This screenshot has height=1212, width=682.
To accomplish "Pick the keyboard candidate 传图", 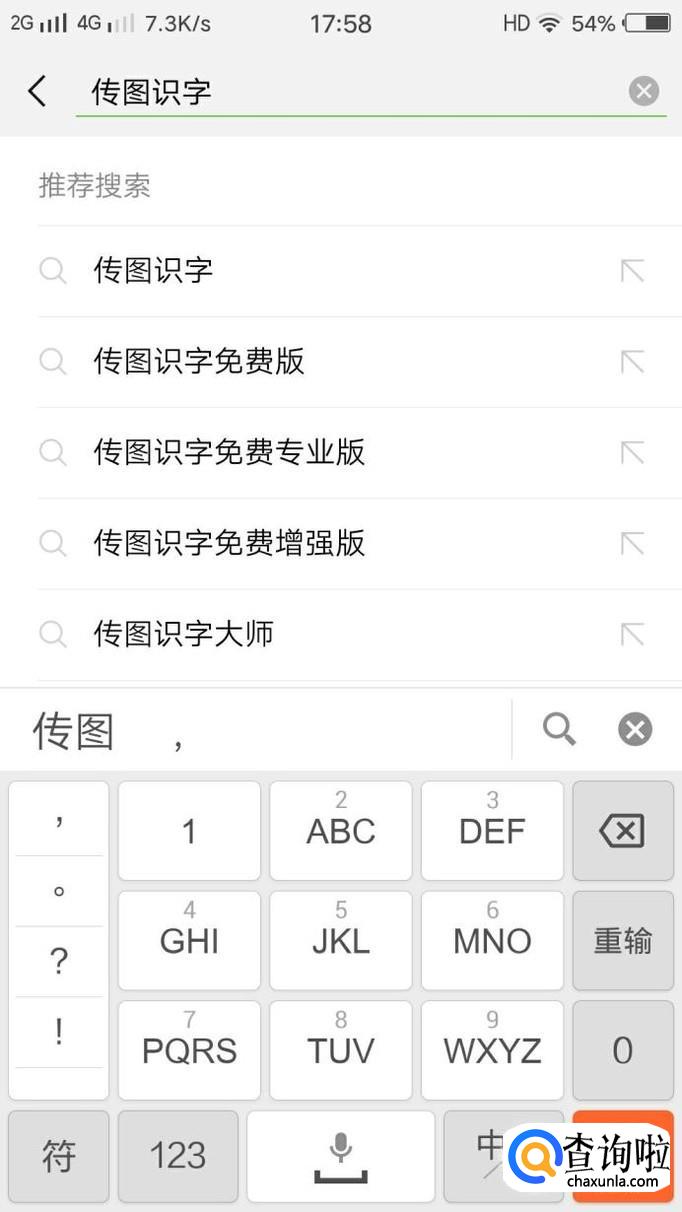I will pos(74,731).
